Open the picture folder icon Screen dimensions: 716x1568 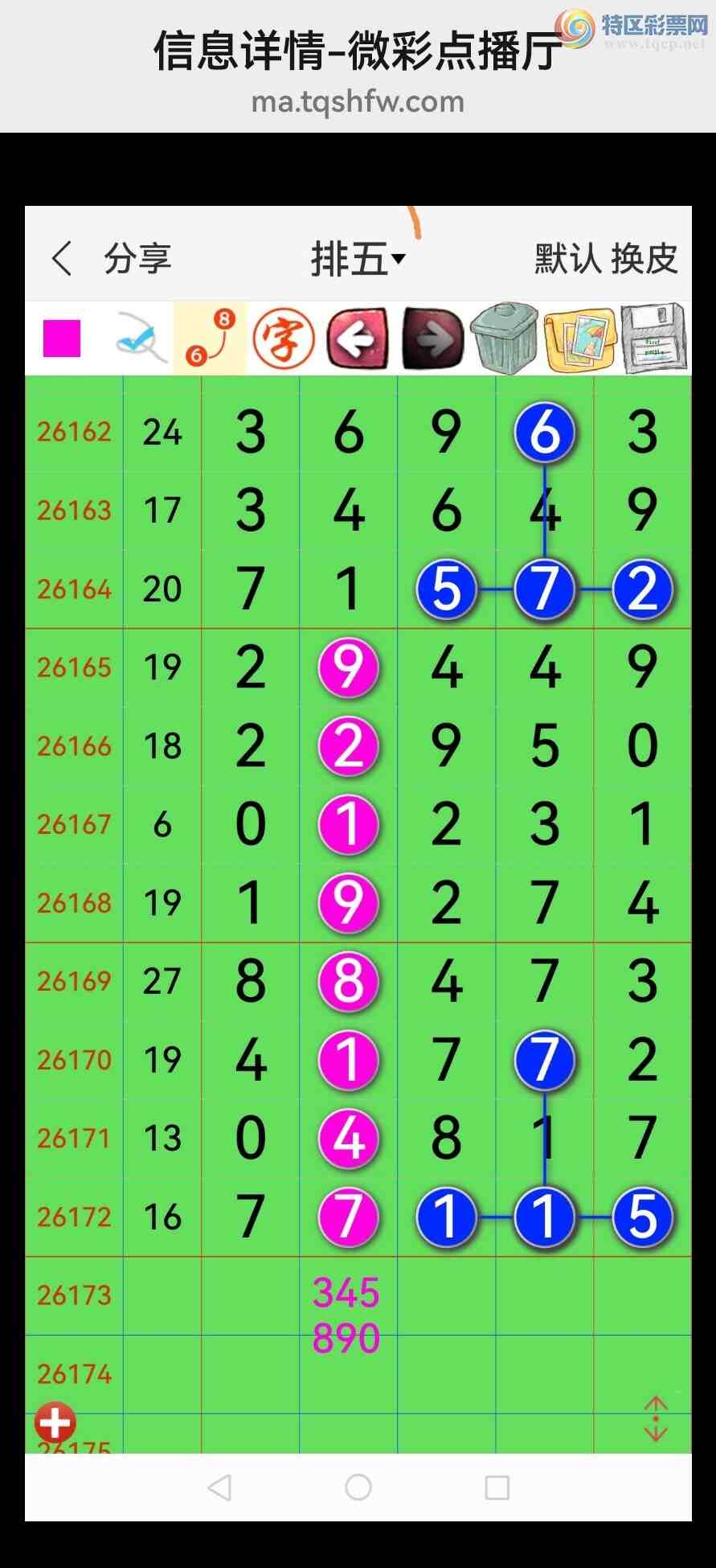click(x=580, y=339)
